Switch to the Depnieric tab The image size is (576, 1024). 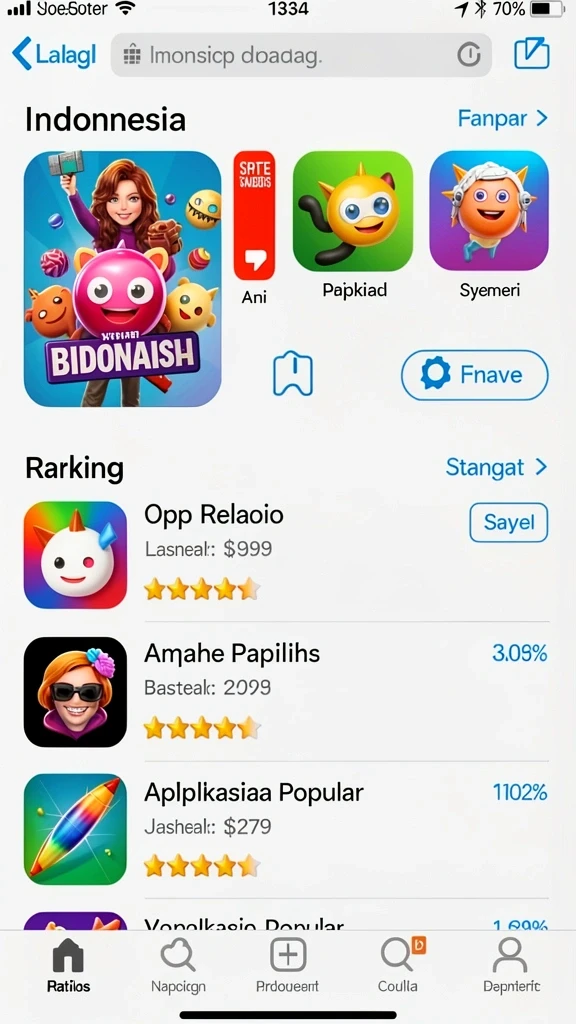[x=511, y=965]
